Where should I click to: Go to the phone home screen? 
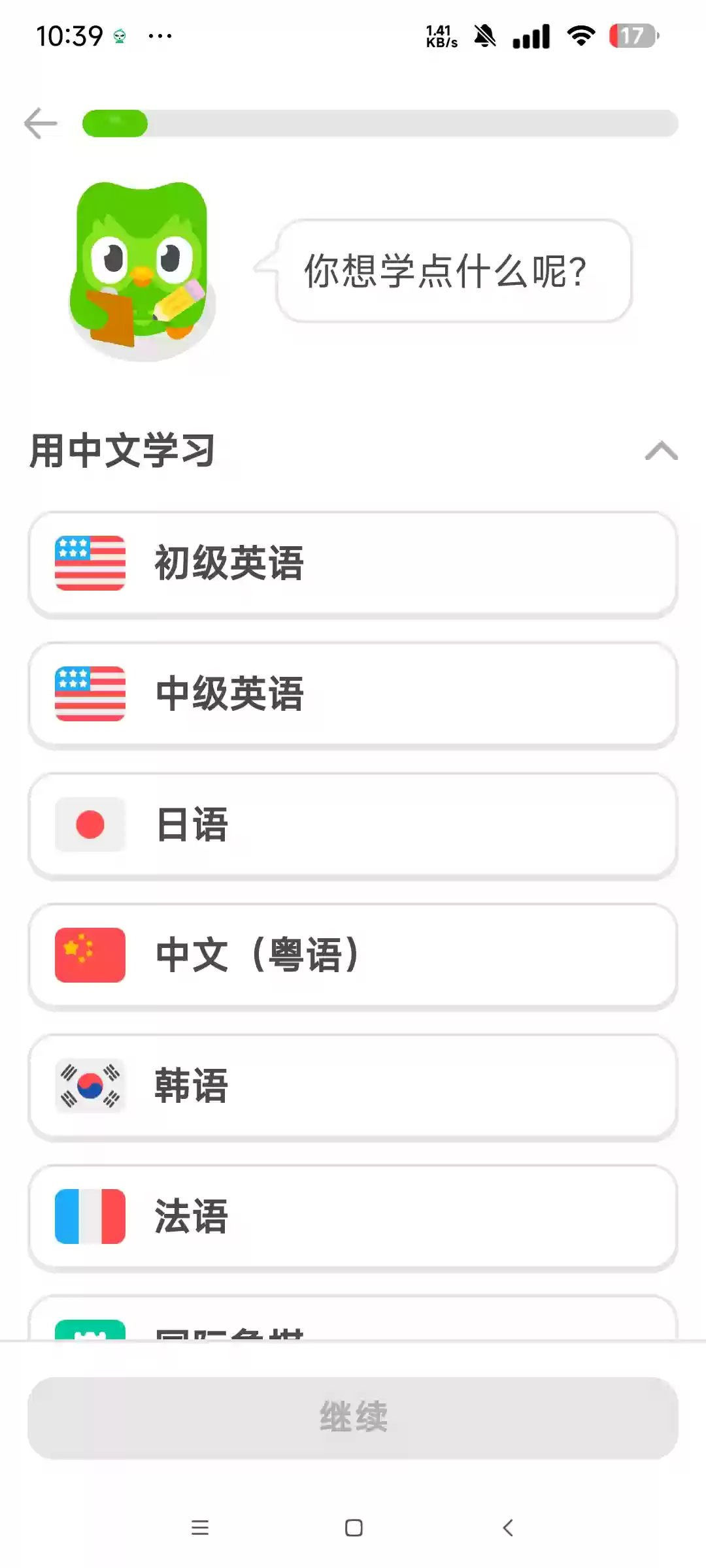pos(354,1527)
